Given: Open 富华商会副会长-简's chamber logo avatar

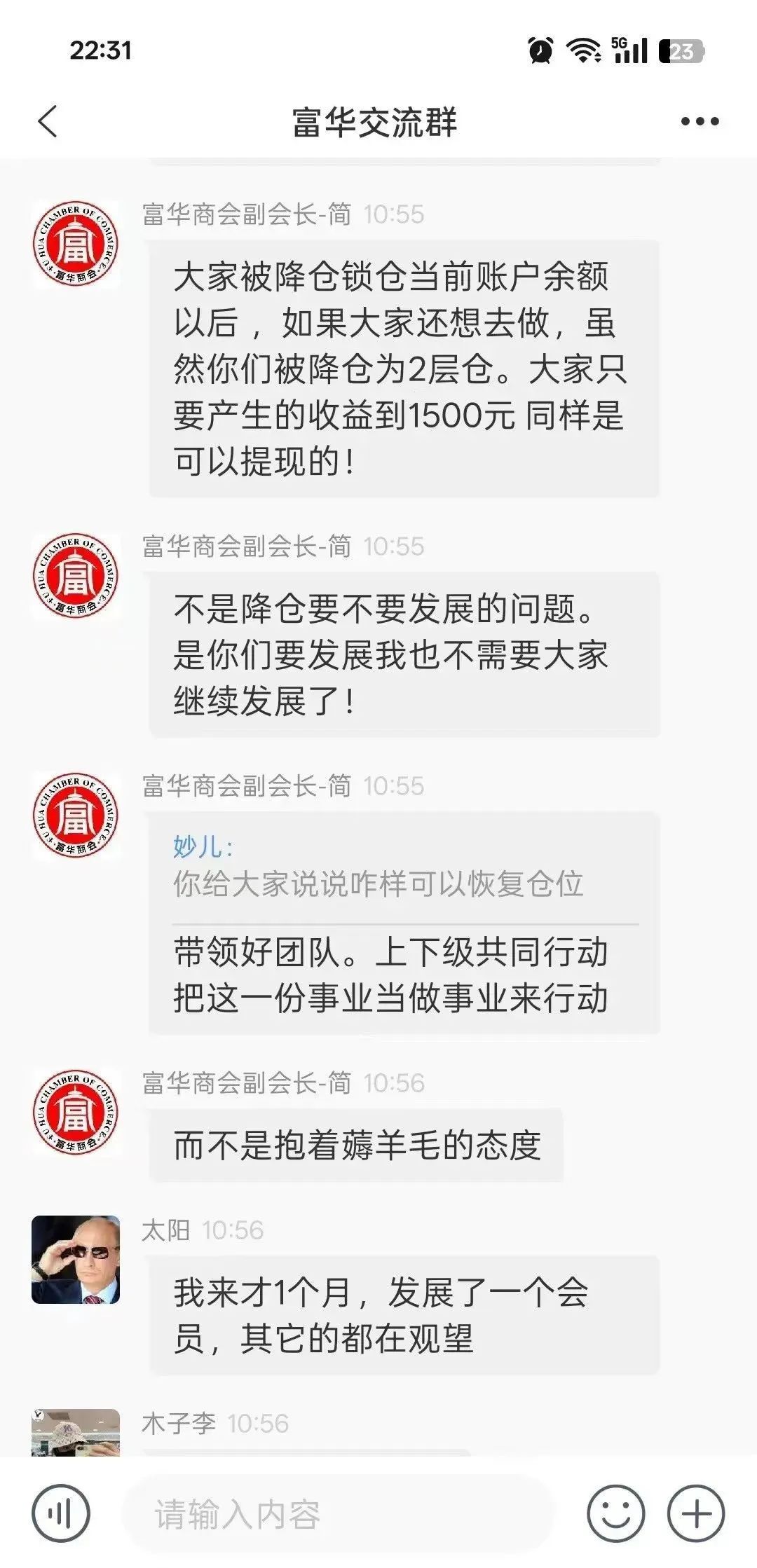Looking at the screenshot, I should (x=79, y=240).
